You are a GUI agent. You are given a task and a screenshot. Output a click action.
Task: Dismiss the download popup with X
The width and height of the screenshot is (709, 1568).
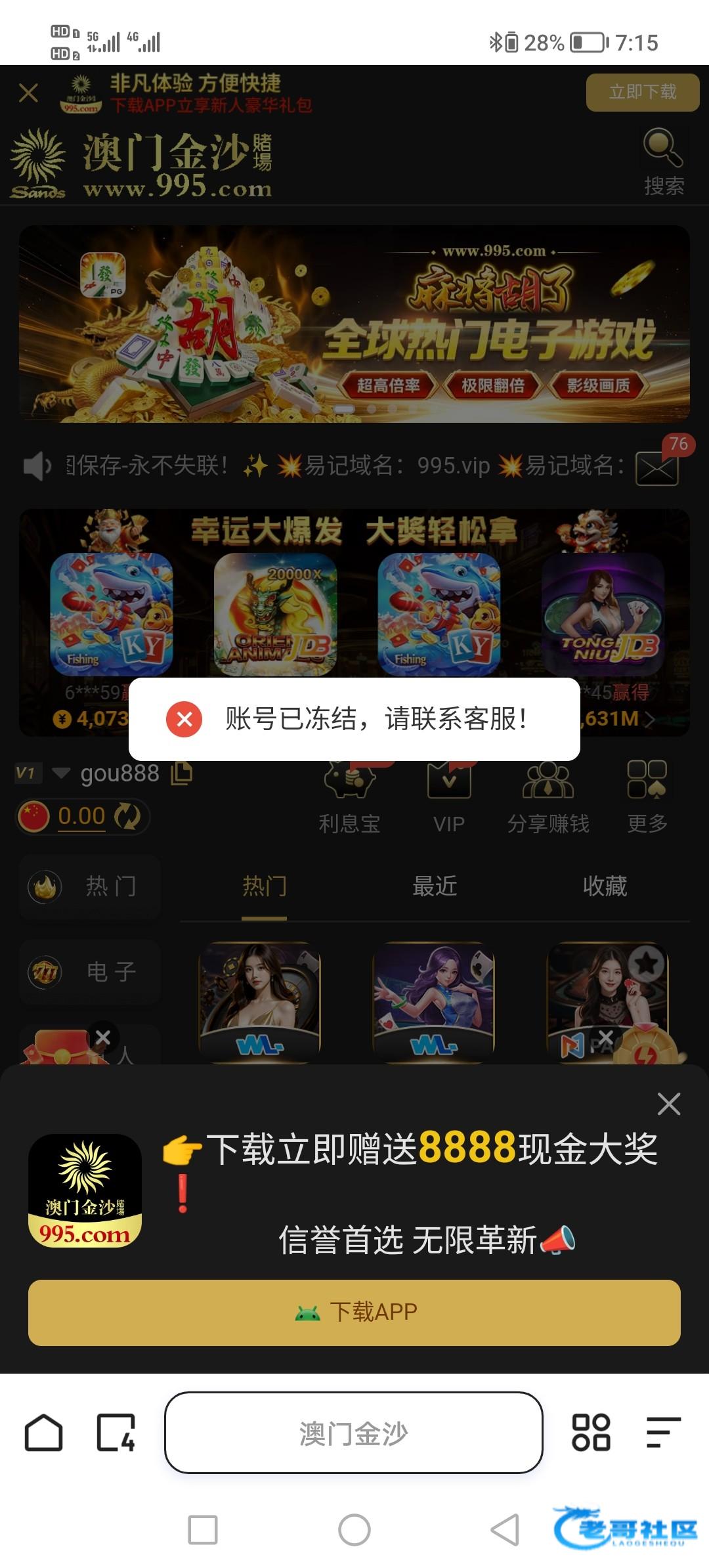tap(668, 1104)
